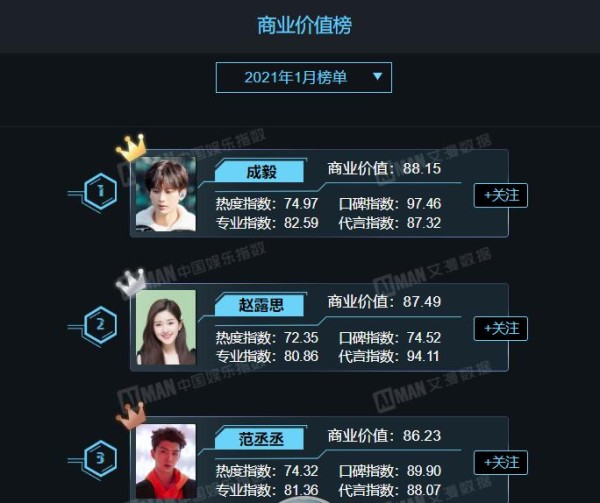
Task: Follow 范丞丞 with the +关注 button
Action: click(x=500, y=462)
